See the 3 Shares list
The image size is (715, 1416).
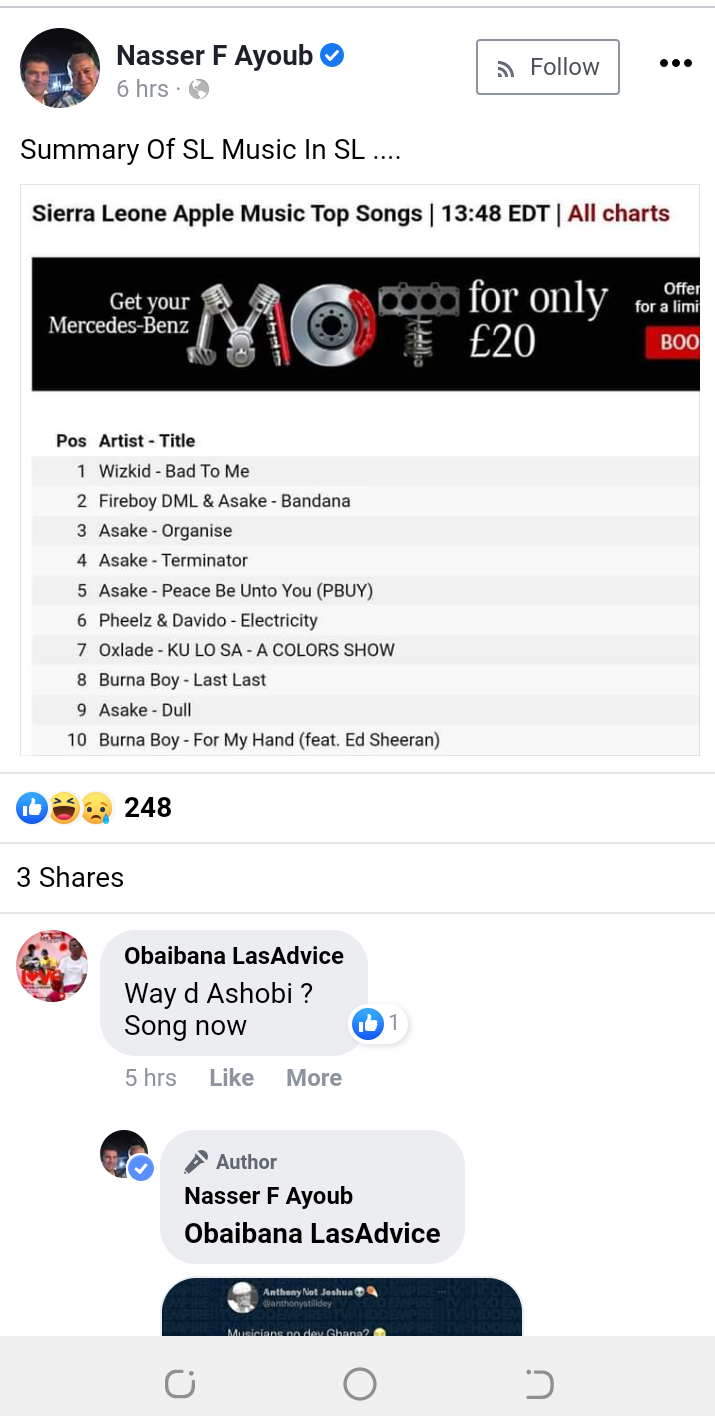(x=71, y=878)
